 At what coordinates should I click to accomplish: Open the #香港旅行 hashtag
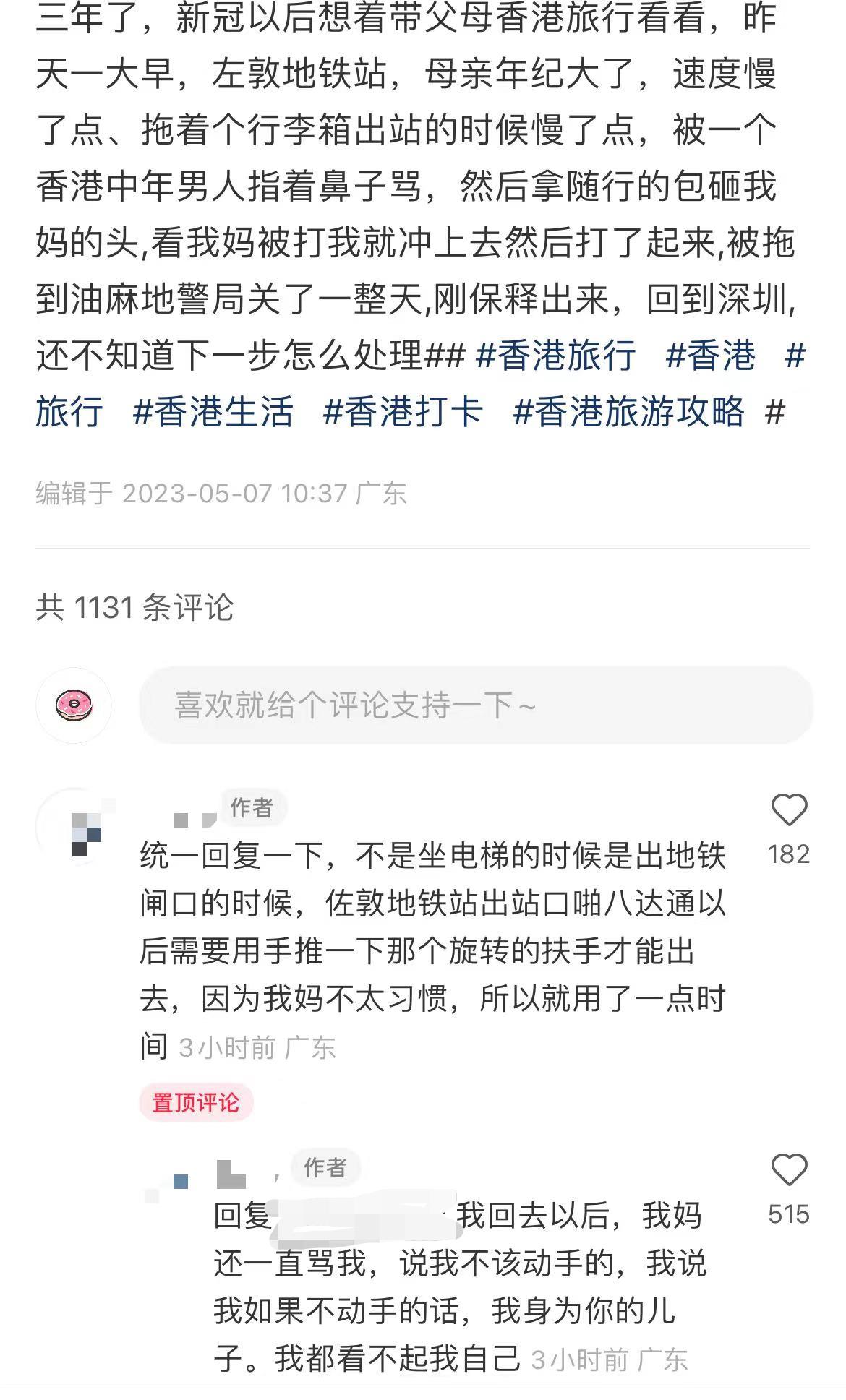tap(555, 355)
